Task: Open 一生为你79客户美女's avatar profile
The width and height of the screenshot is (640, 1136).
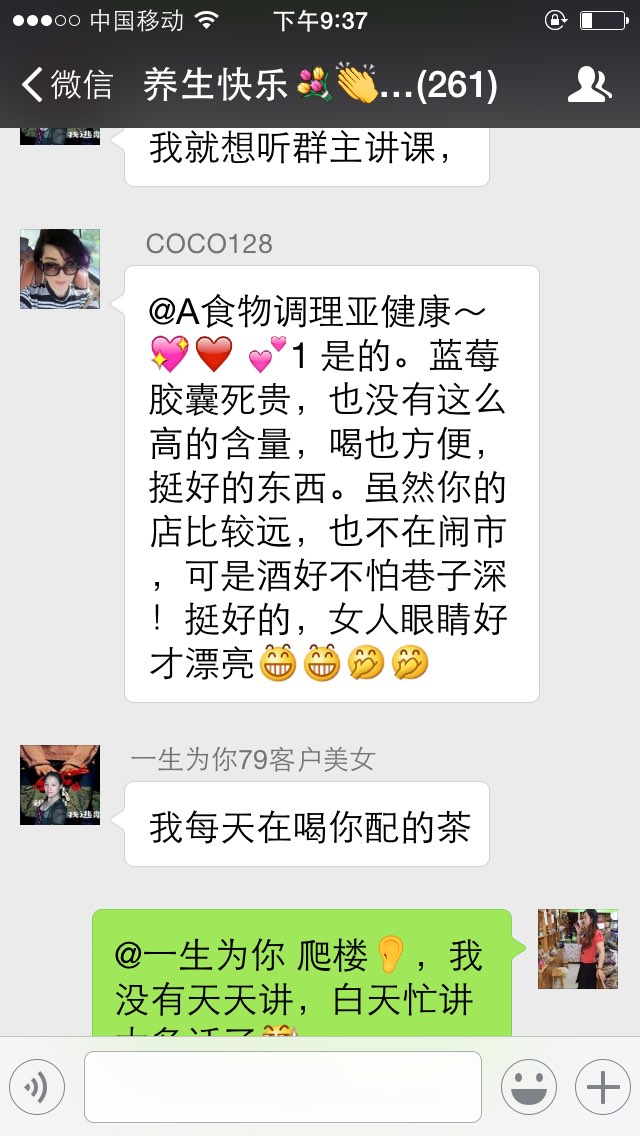Action: click(60, 785)
